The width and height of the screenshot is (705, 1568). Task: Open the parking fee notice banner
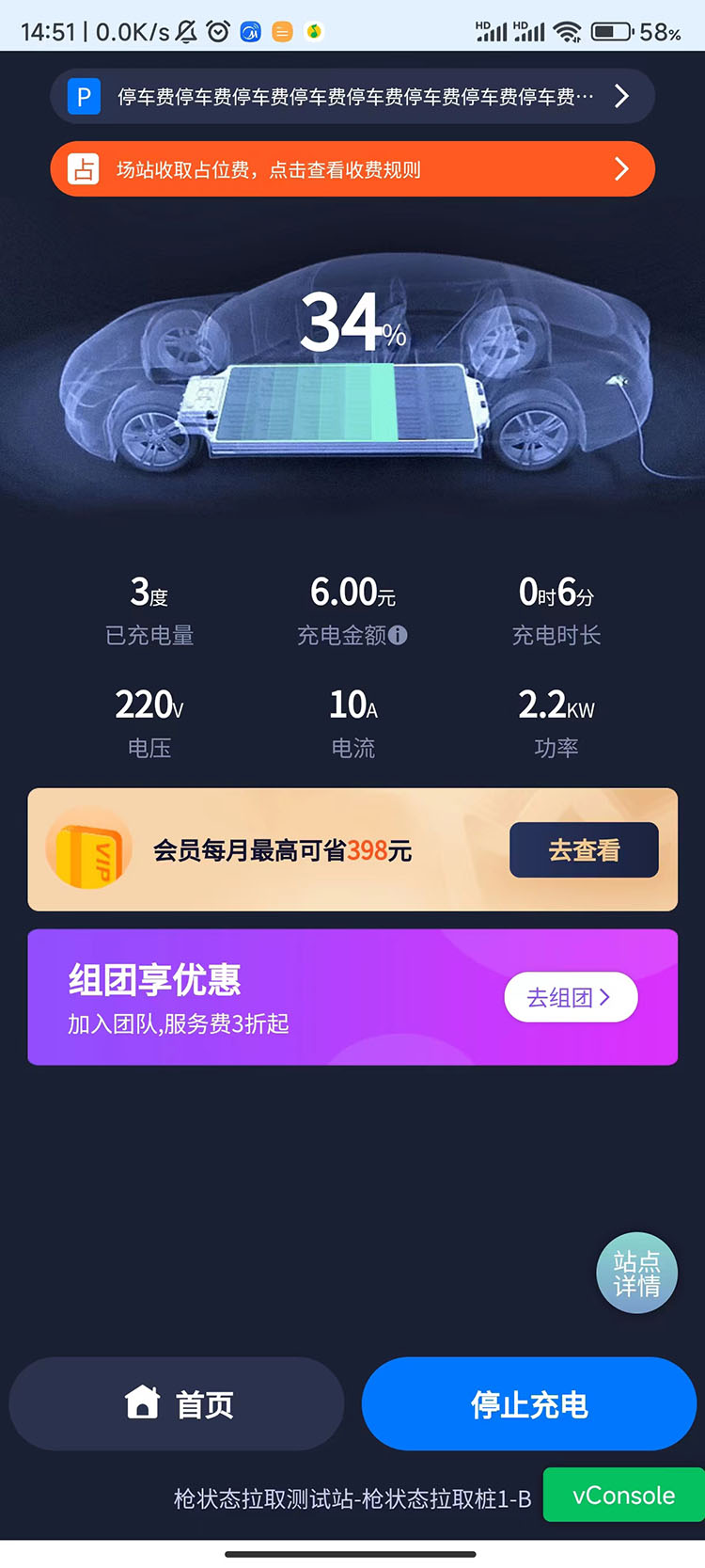[352, 96]
